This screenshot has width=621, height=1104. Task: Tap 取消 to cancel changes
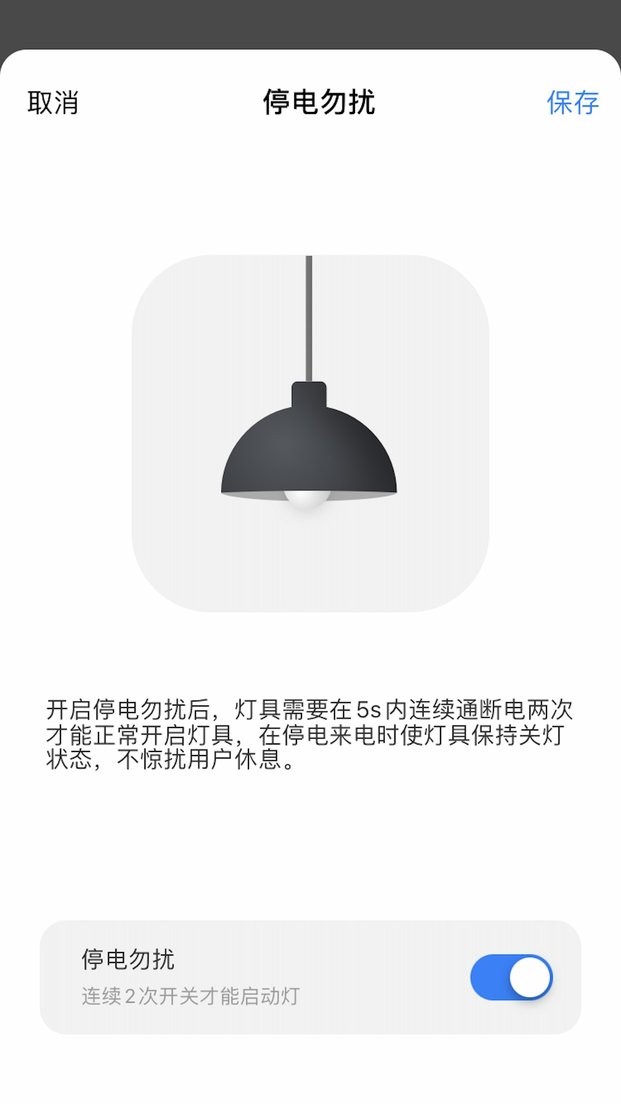click(x=53, y=103)
